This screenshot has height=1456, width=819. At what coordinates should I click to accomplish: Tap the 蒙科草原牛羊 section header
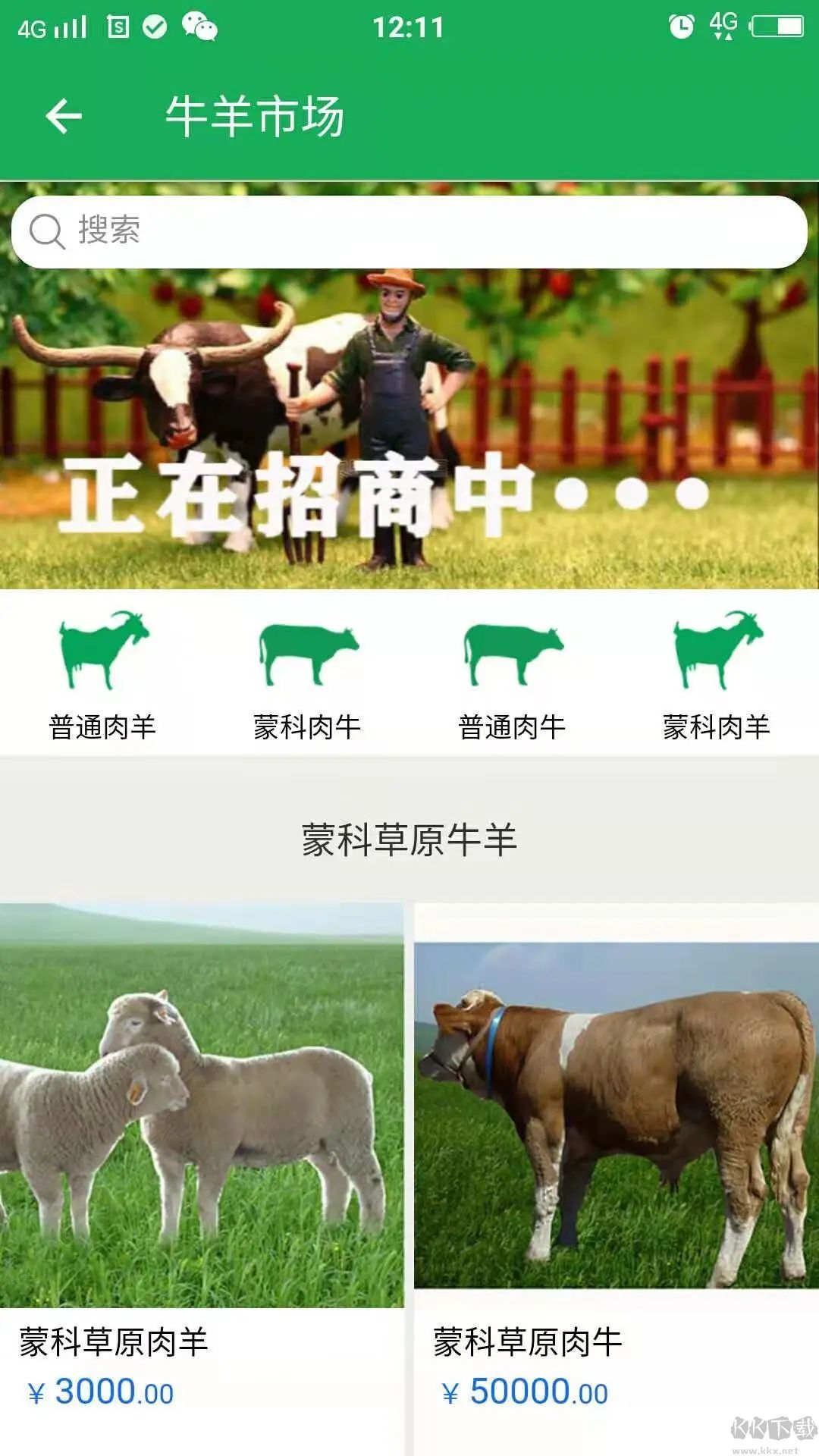point(409,838)
